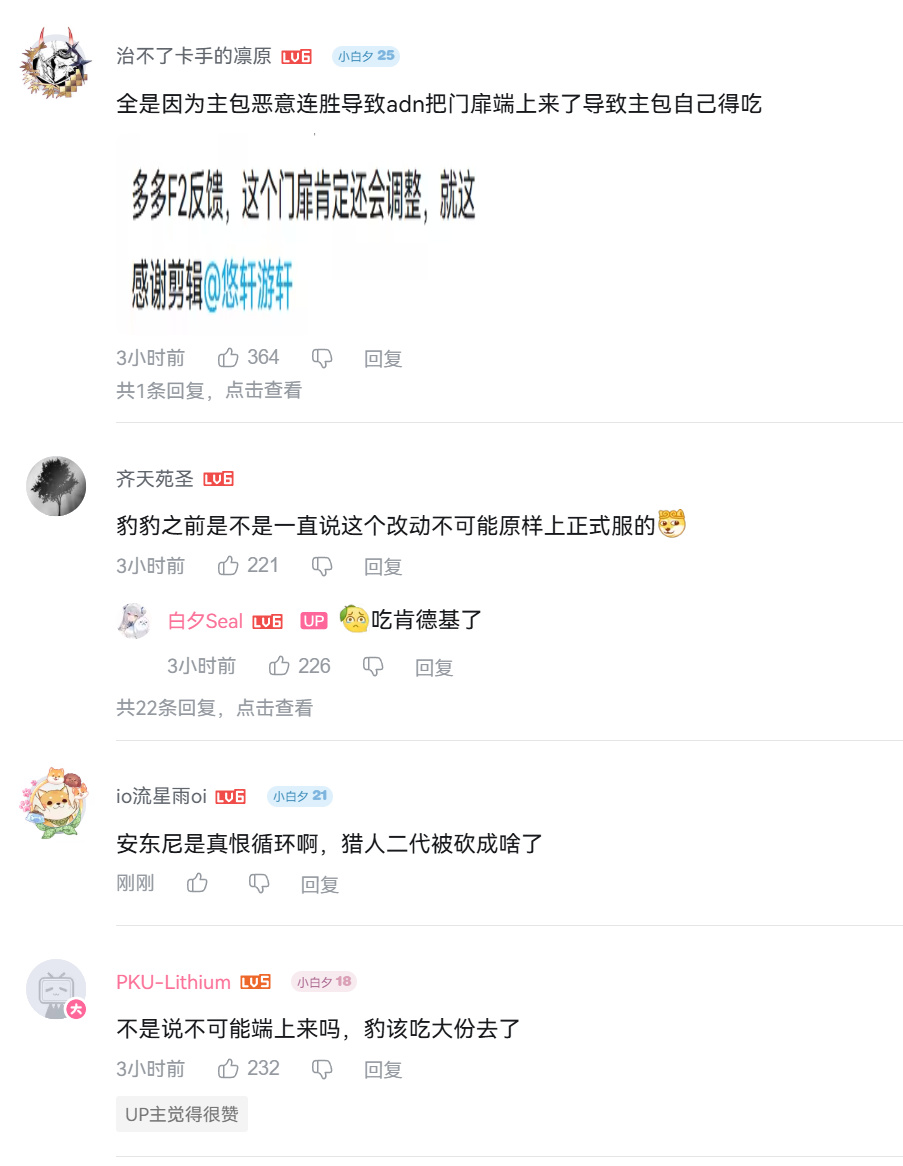
Task: Expand "共1条回复，点击查看" replies
Action: tap(209, 390)
